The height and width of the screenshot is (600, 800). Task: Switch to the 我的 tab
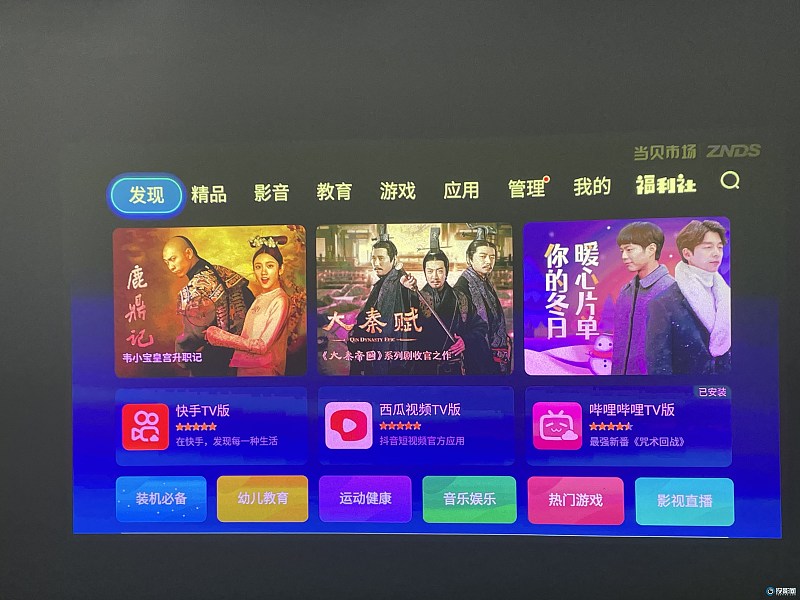pos(591,187)
